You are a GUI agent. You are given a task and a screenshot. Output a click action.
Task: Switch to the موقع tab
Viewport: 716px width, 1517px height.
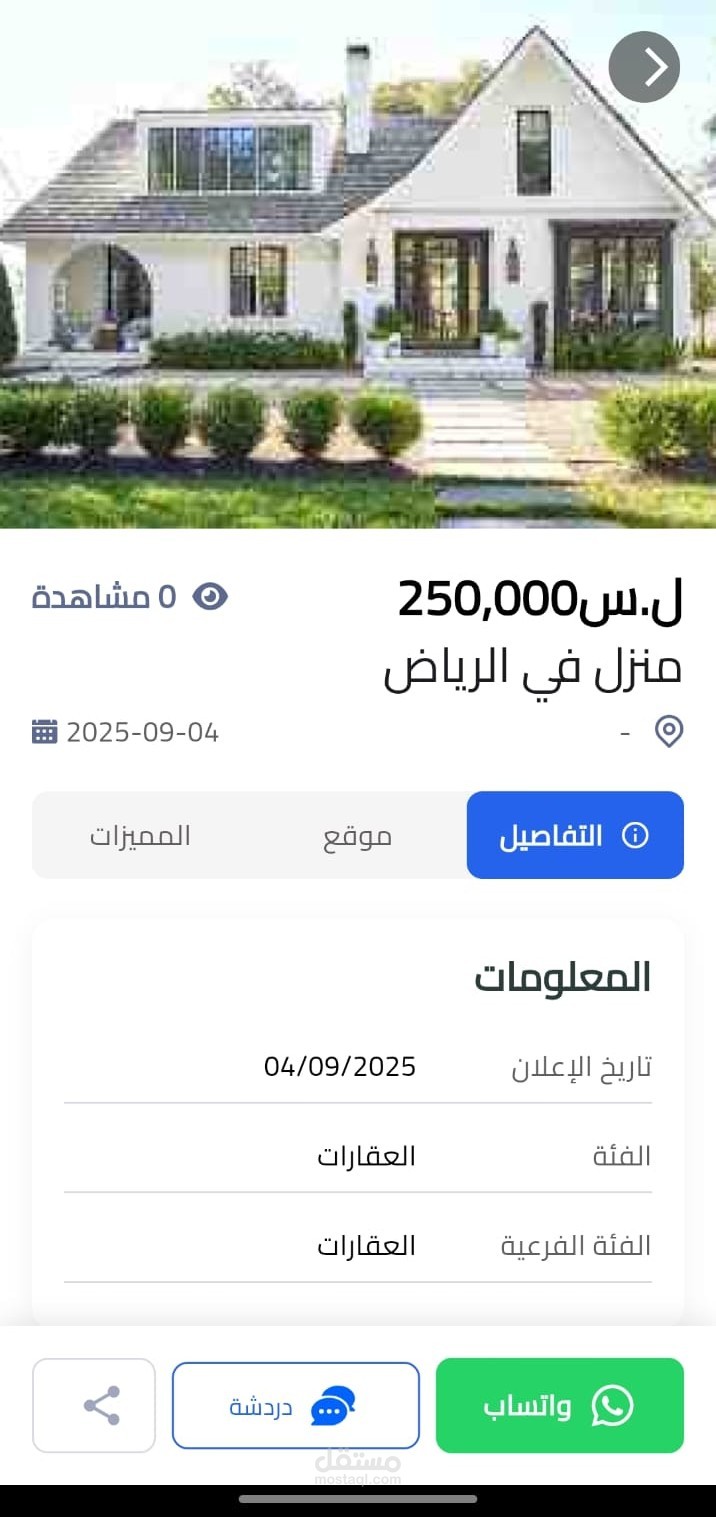(357, 836)
